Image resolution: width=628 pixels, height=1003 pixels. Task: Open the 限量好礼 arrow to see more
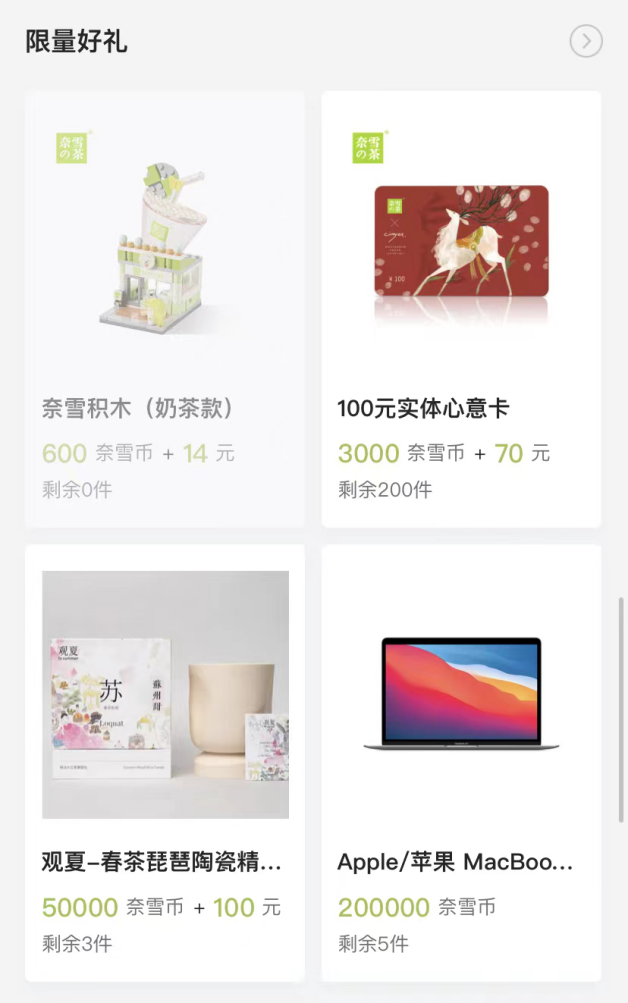tap(586, 41)
